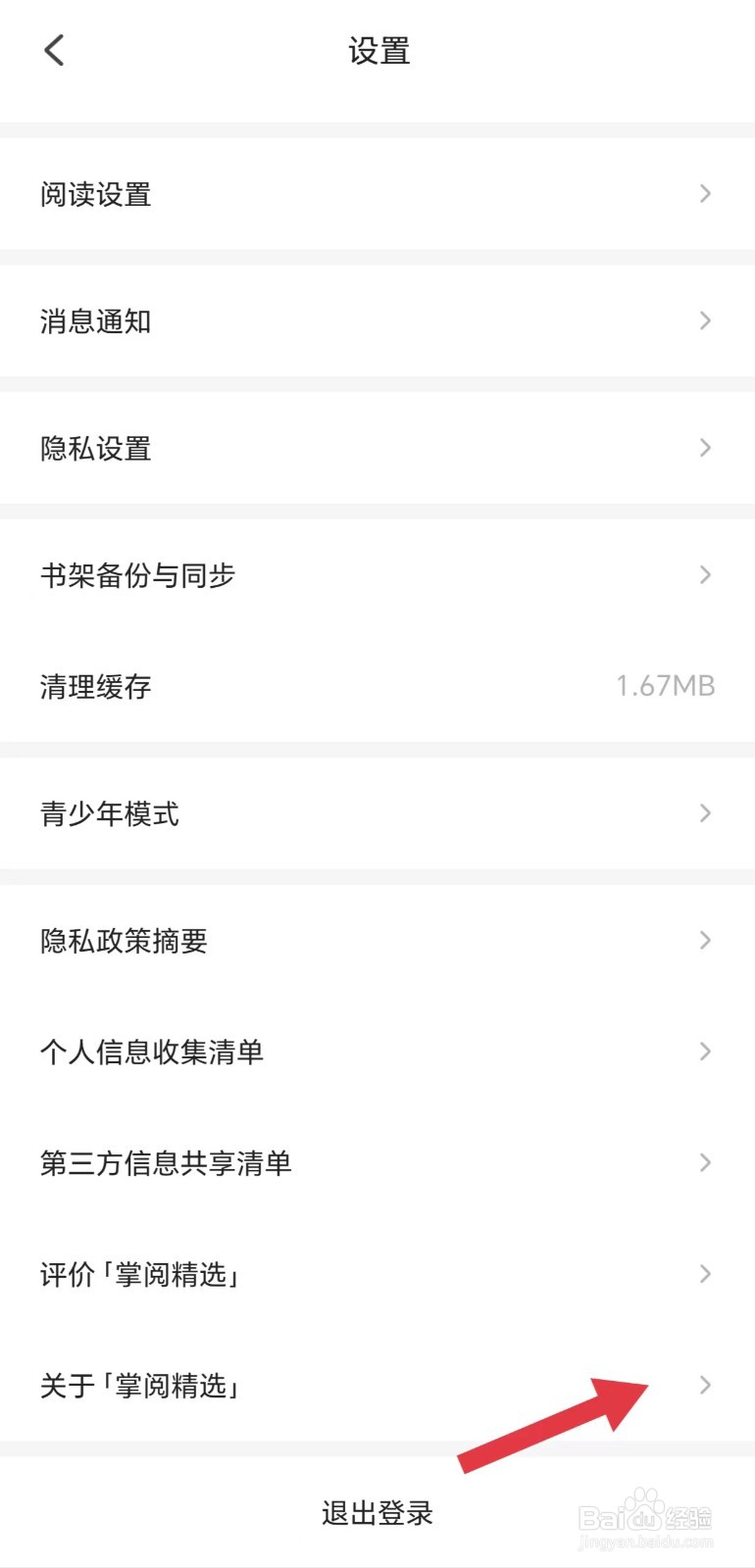Go back from the 设置 page
The width and height of the screenshot is (755, 1568).
[x=55, y=50]
